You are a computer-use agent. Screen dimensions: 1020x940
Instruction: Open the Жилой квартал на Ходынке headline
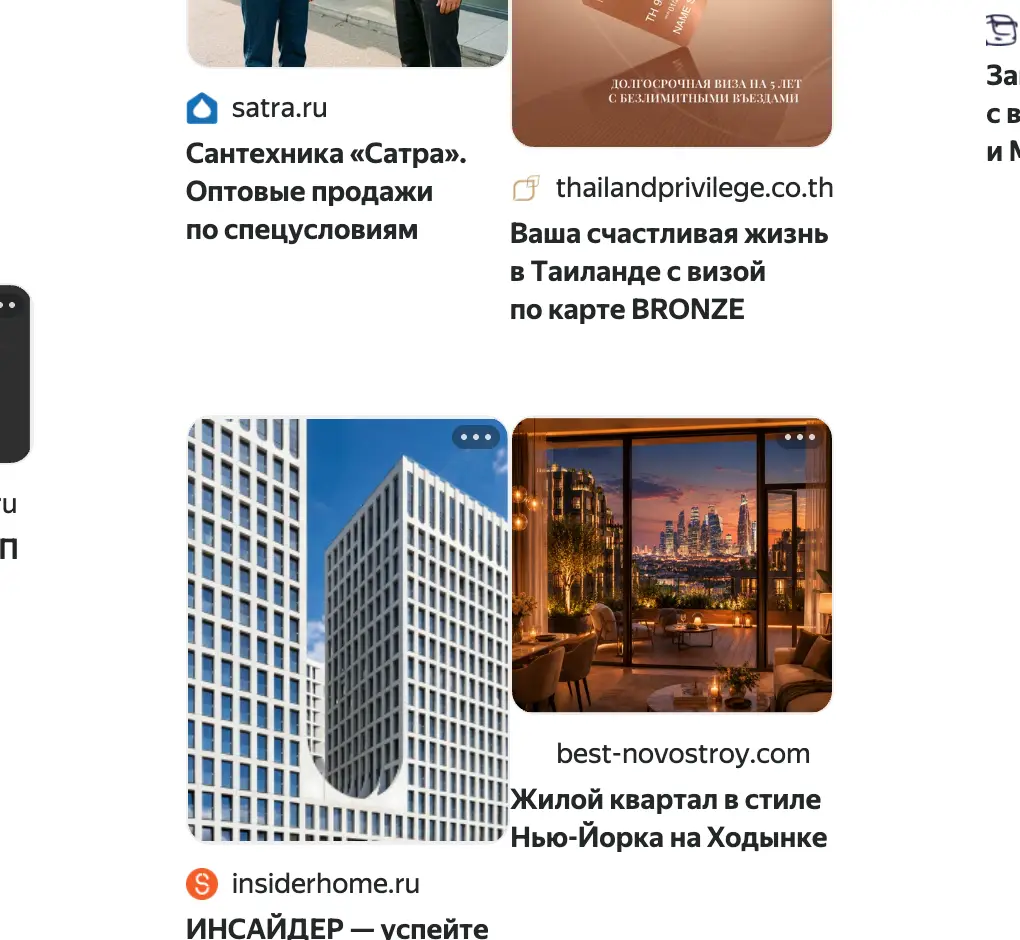click(669, 818)
